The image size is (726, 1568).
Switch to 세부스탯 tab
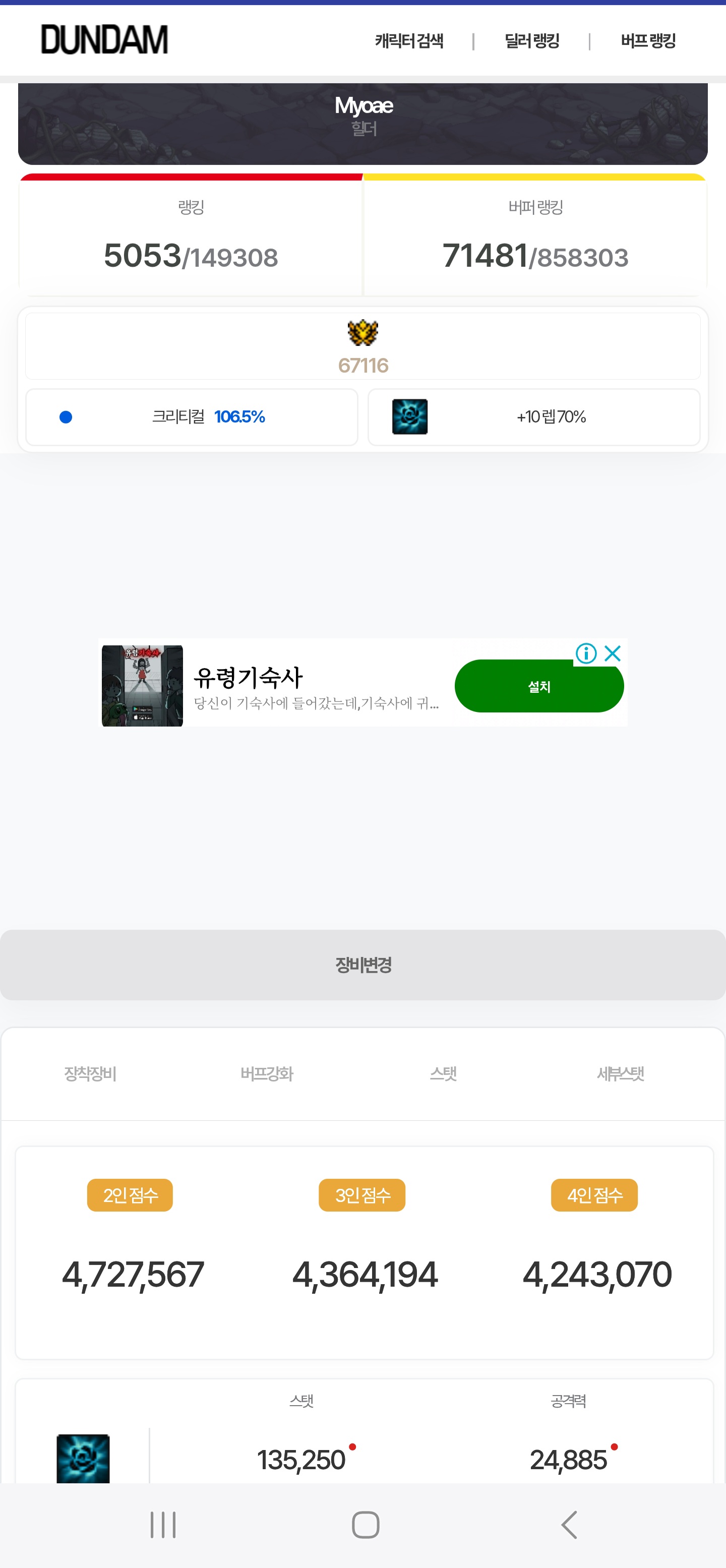(x=620, y=1074)
